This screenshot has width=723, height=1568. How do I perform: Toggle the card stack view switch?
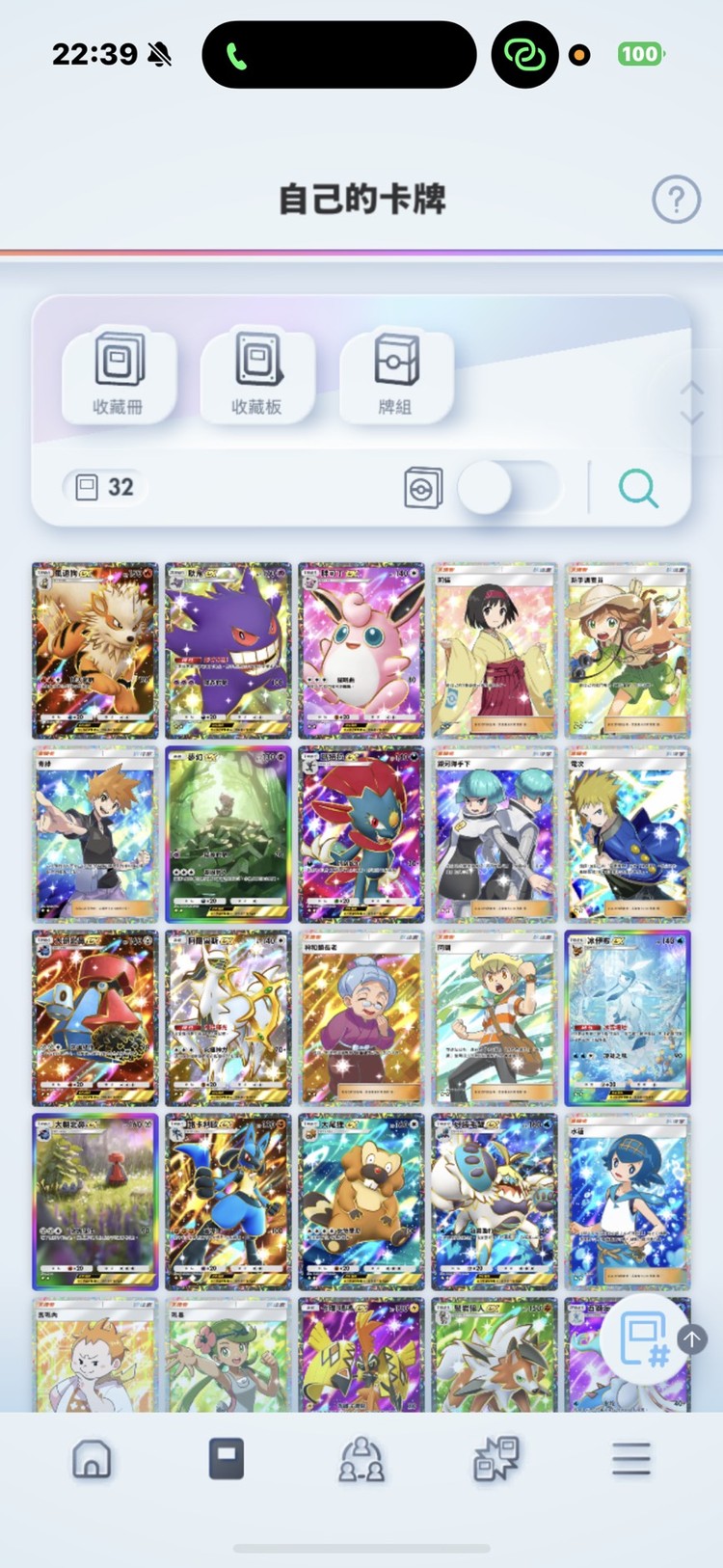[507, 488]
